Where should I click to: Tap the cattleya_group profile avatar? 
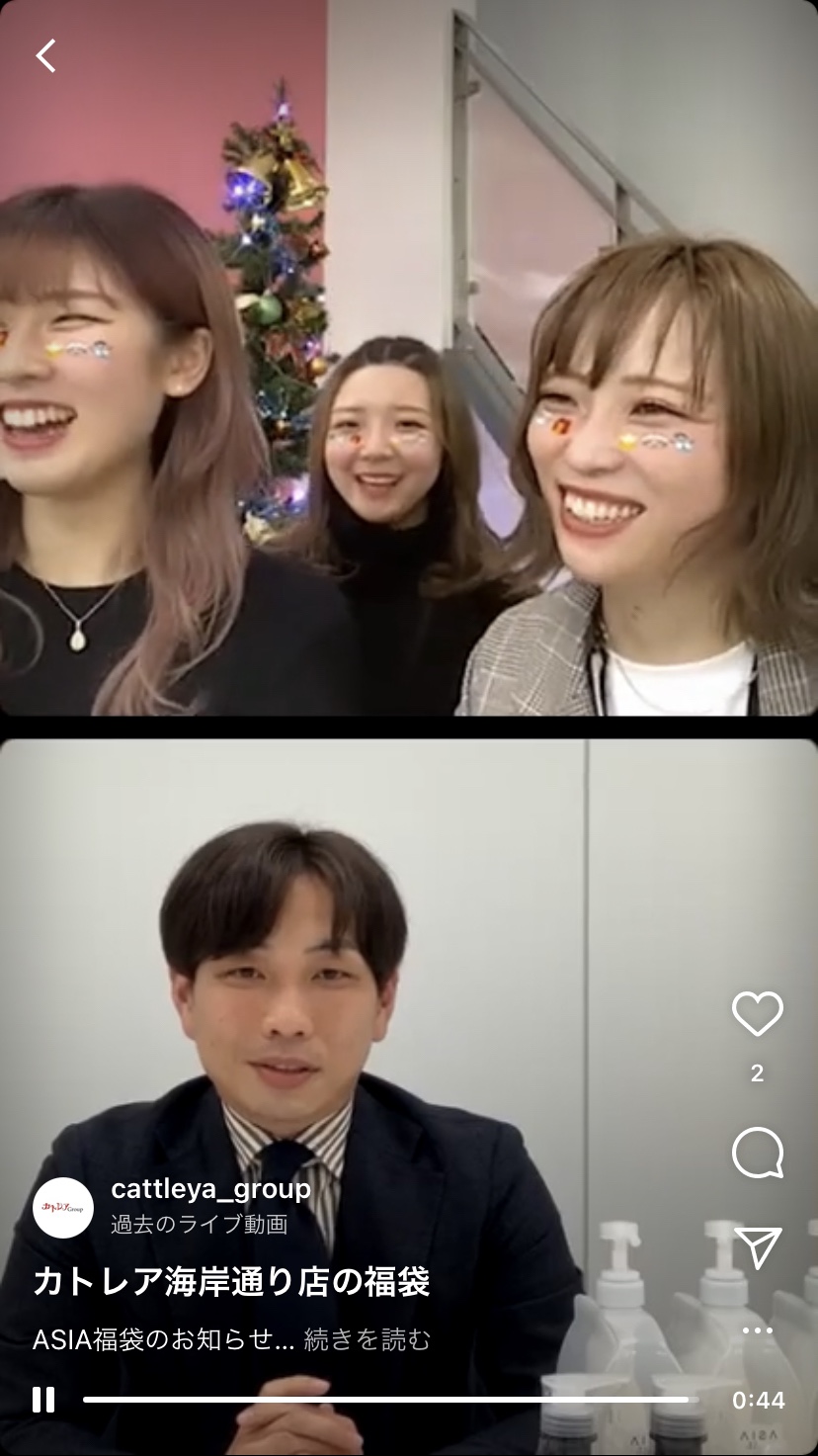coord(63,1208)
